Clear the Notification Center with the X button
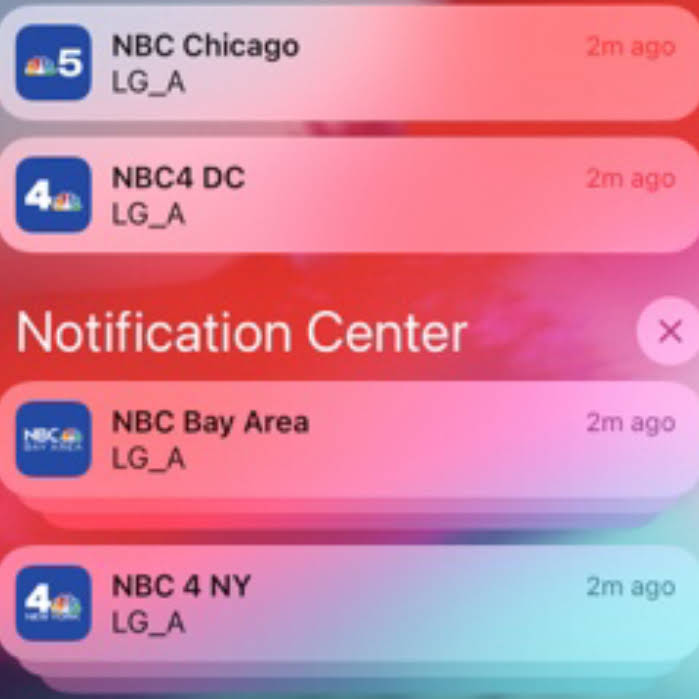Screen dimensions: 699x699 [669, 332]
